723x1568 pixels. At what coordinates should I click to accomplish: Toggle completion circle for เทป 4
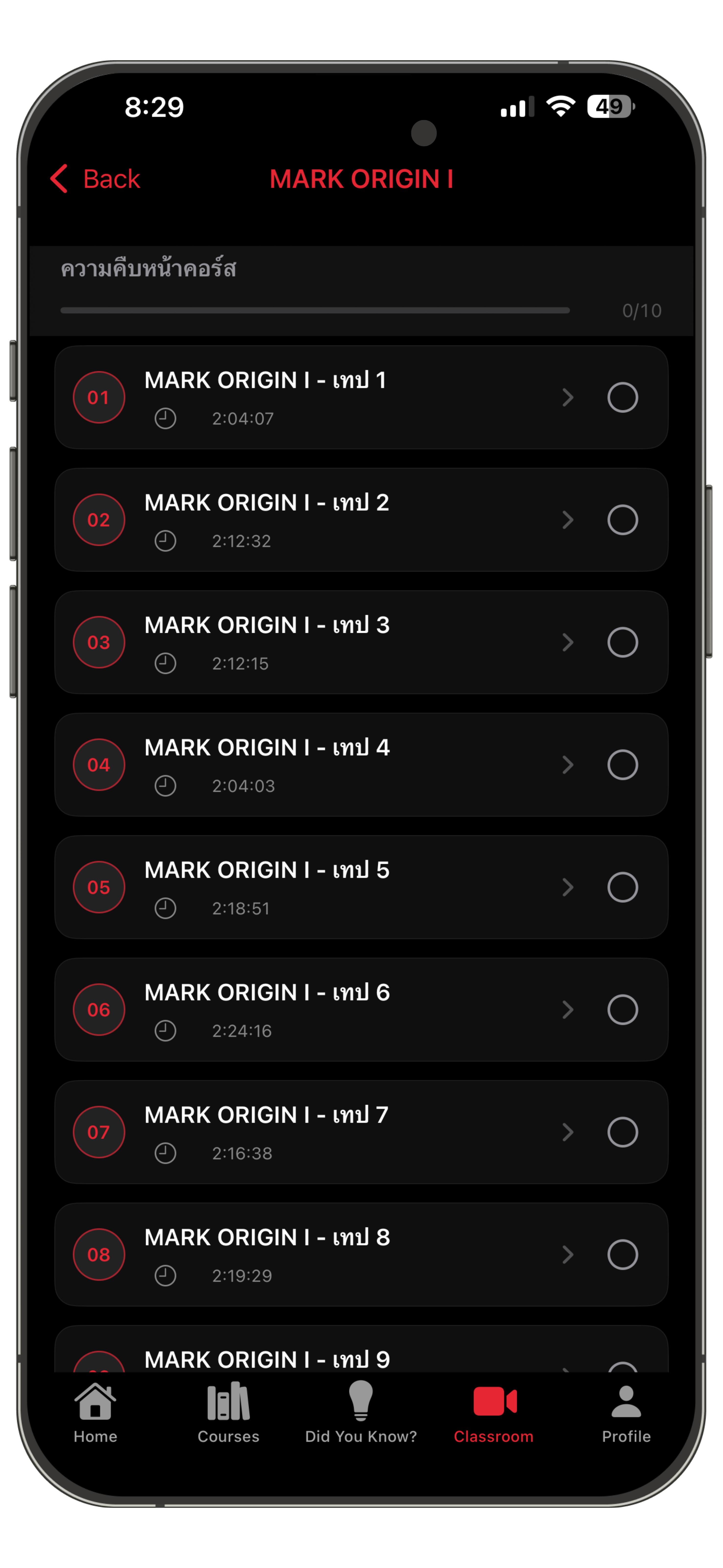point(623,764)
